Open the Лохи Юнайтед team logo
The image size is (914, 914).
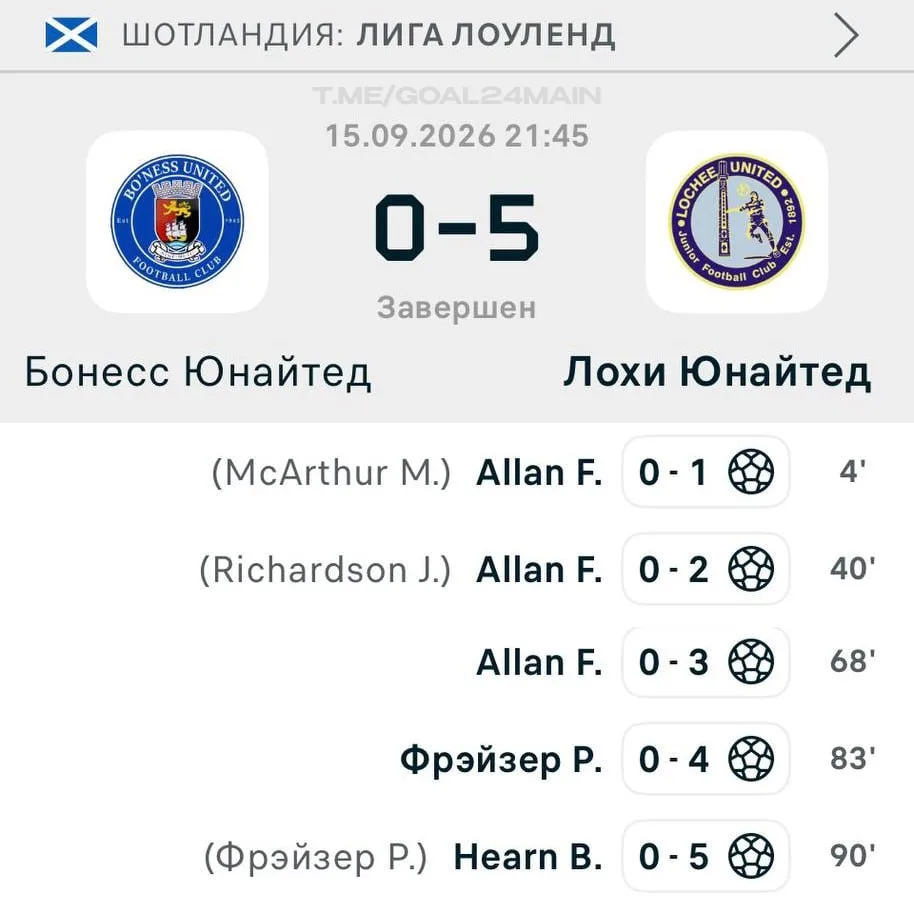tap(737, 222)
